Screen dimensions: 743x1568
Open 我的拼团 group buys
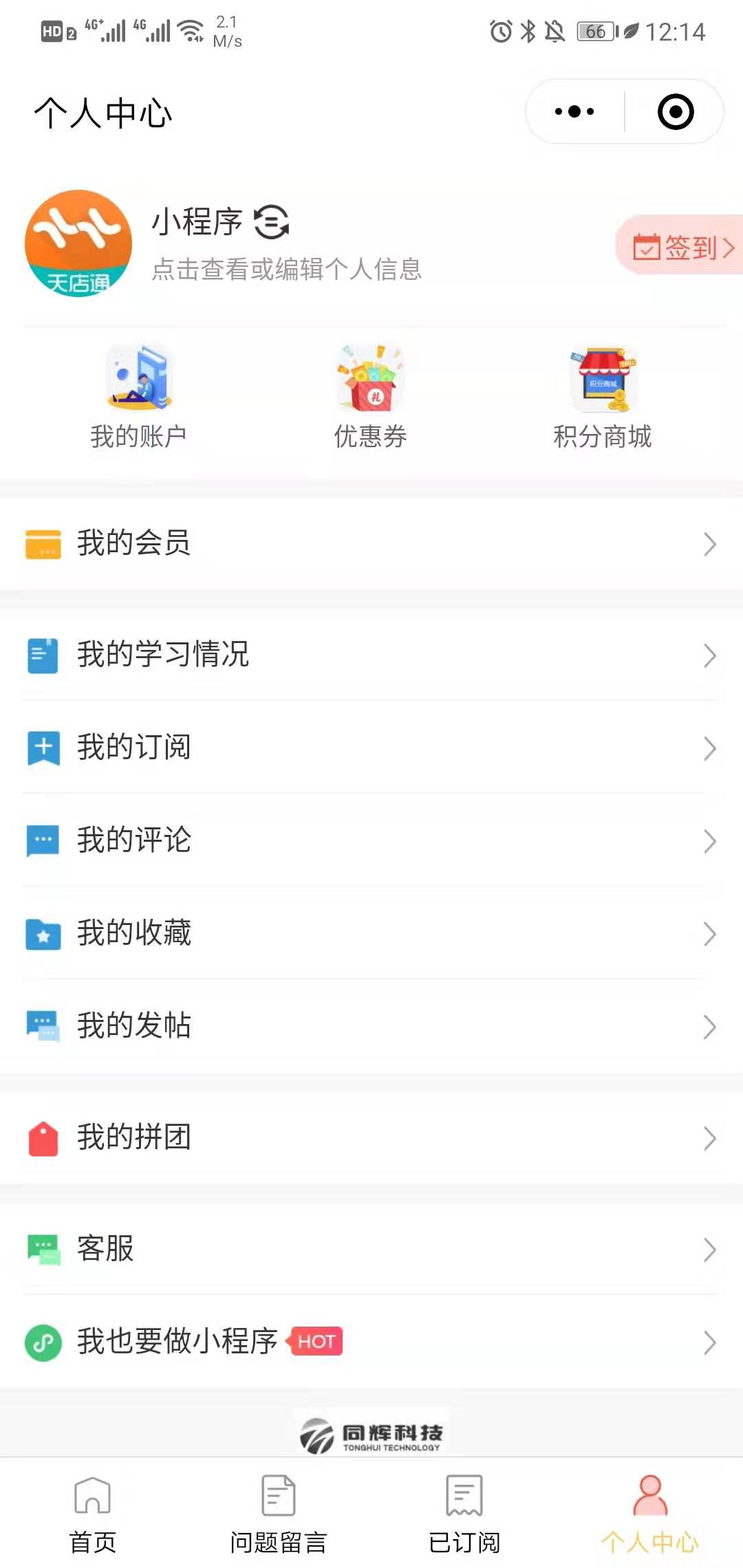coord(371,1137)
